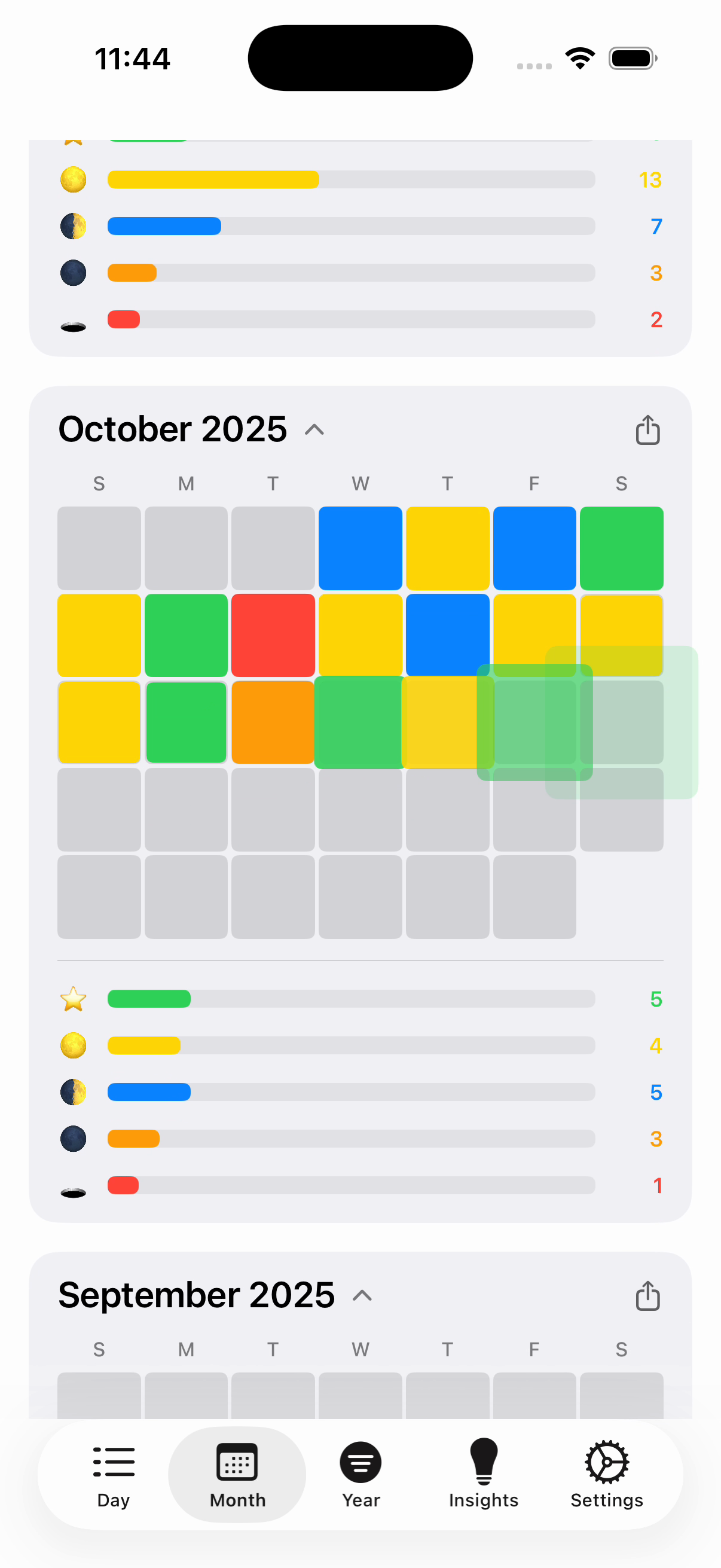Open the red Tuesday October 7 cell
The image size is (721, 1568).
tap(273, 635)
